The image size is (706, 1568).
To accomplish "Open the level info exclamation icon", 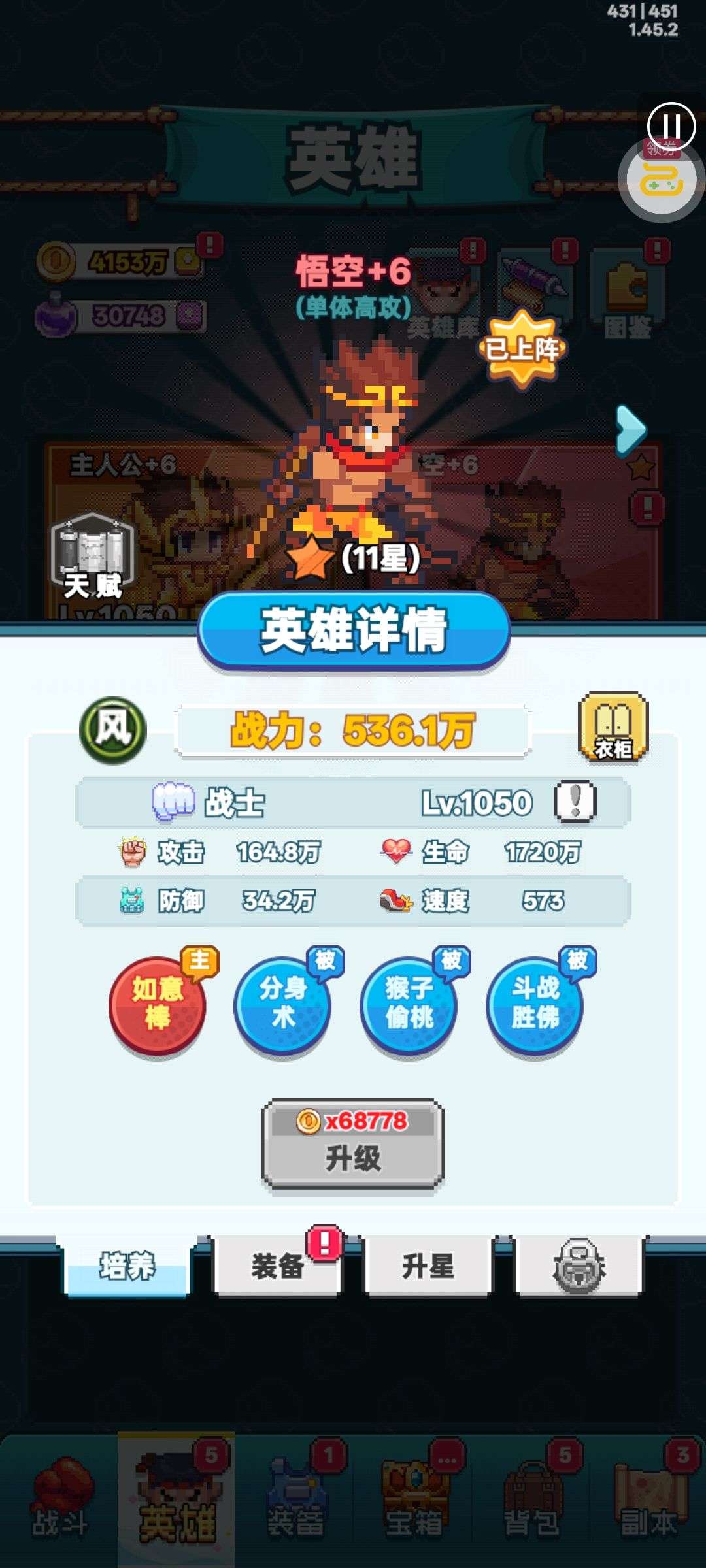I will [575, 801].
